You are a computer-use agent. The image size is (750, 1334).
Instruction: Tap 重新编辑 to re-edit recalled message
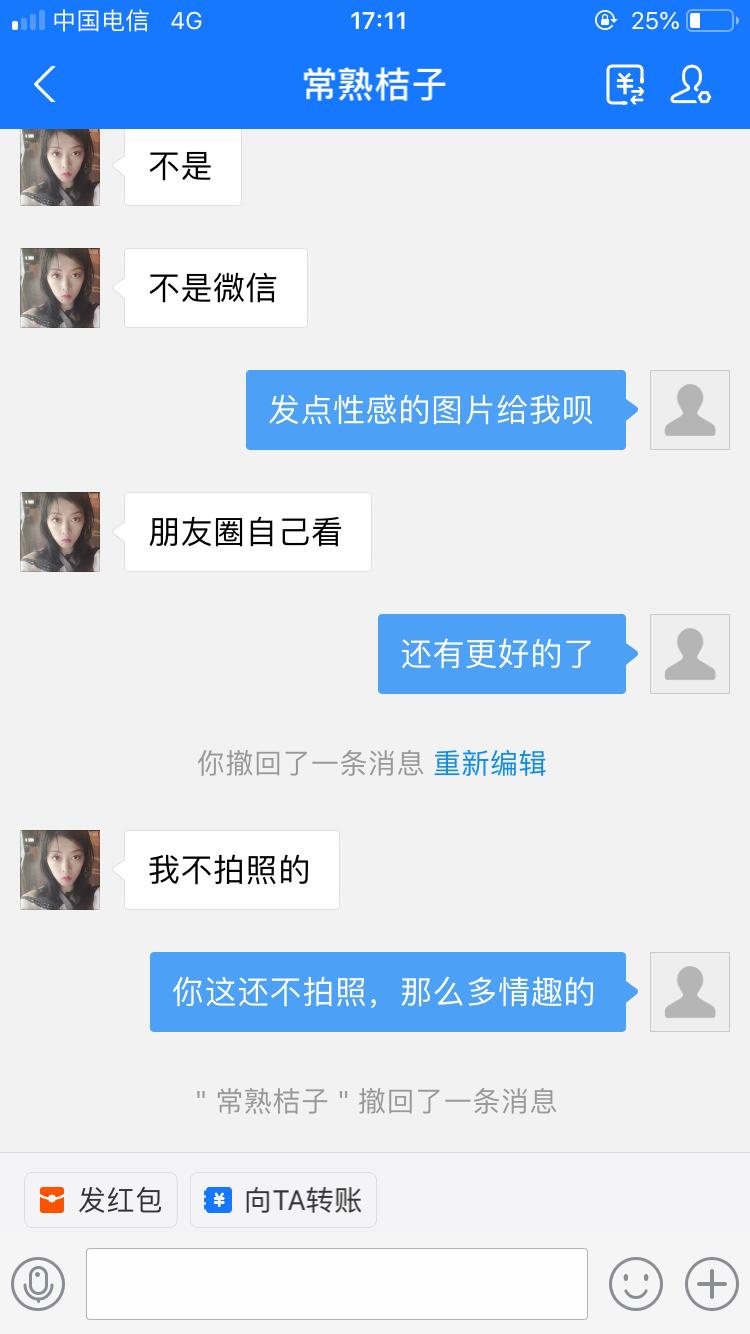(489, 764)
